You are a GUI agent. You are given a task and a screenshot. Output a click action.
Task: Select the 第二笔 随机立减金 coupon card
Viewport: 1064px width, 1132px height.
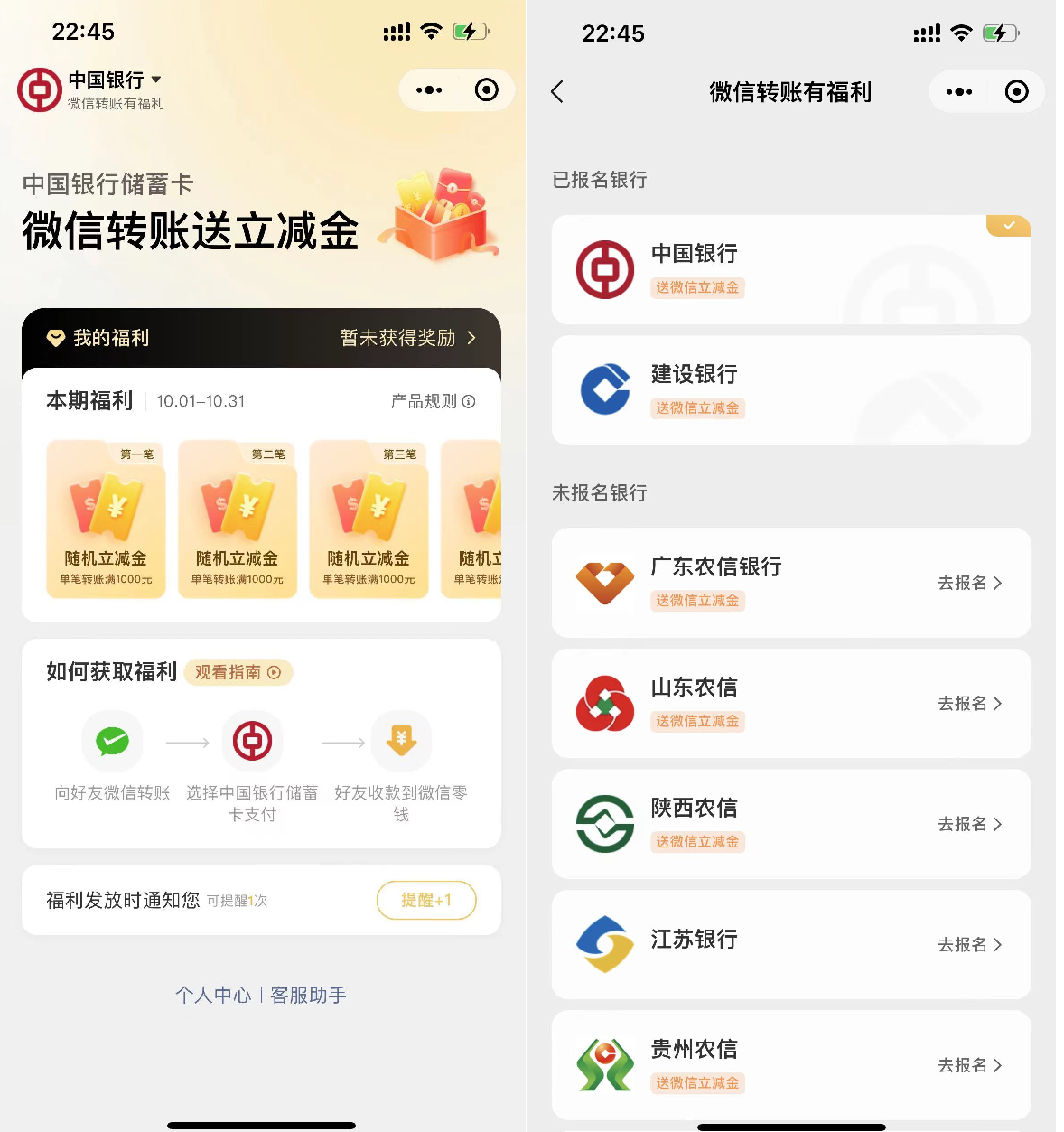tap(238, 519)
